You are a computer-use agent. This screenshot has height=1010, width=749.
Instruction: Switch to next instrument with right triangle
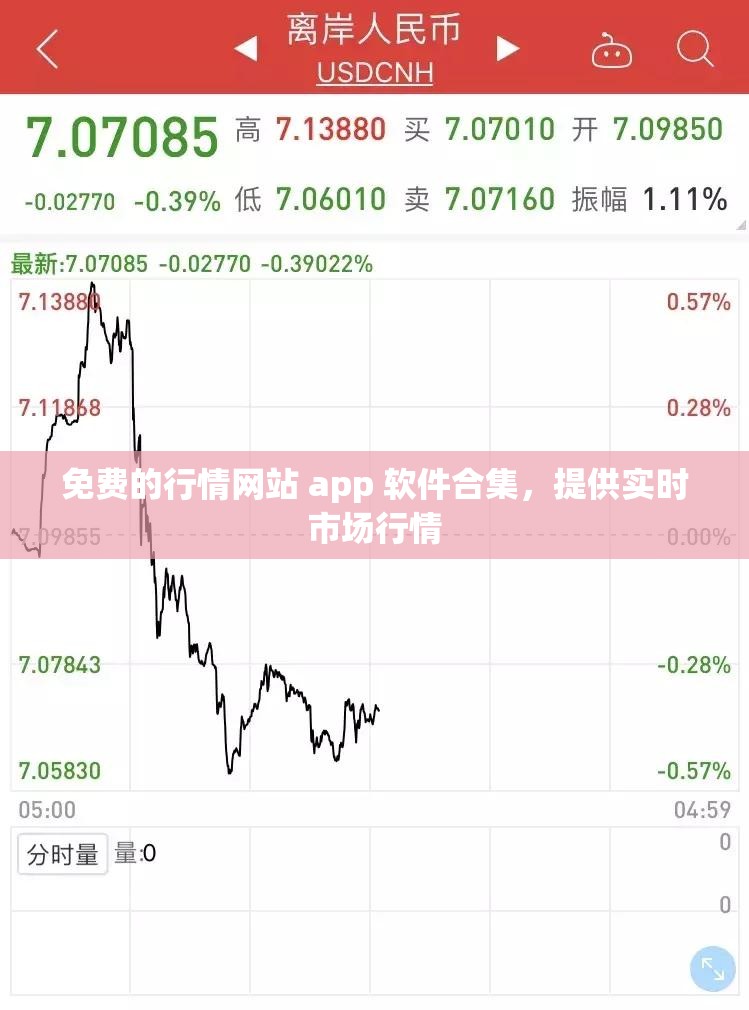pos(507,47)
